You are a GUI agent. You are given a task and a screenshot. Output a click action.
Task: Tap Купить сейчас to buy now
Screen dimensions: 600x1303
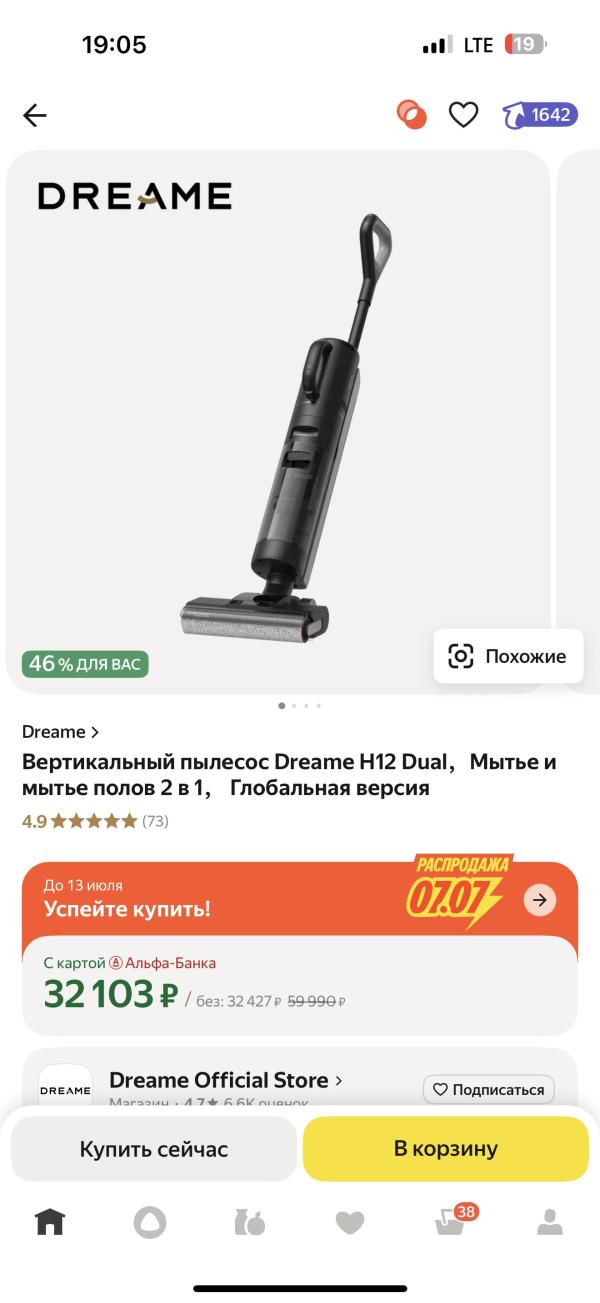[154, 1149]
